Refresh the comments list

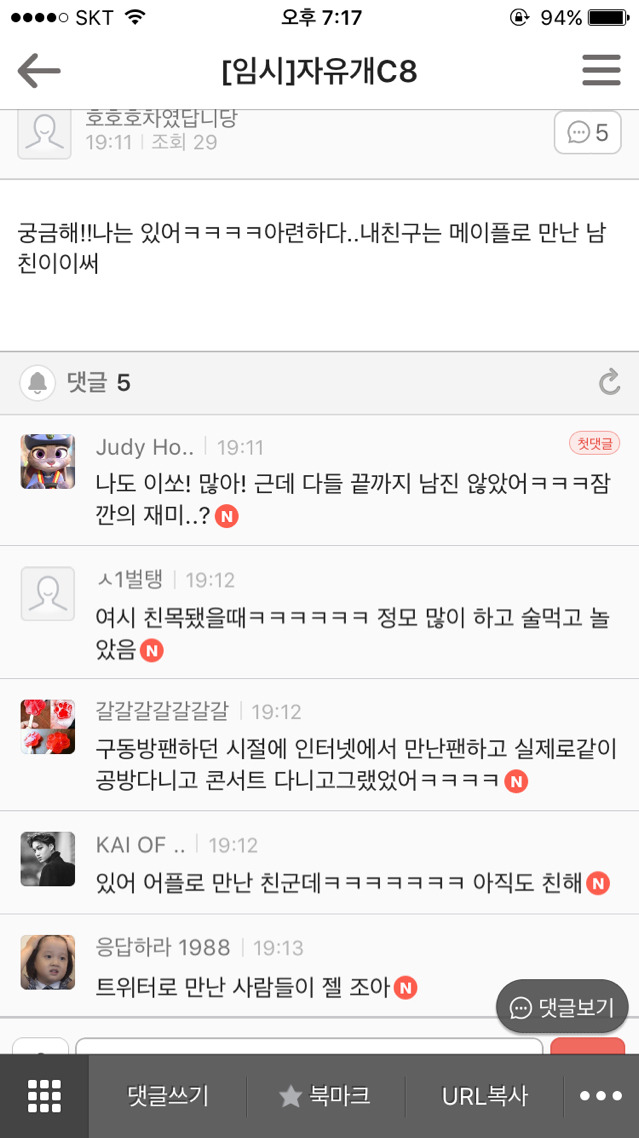[x=609, y=383]
